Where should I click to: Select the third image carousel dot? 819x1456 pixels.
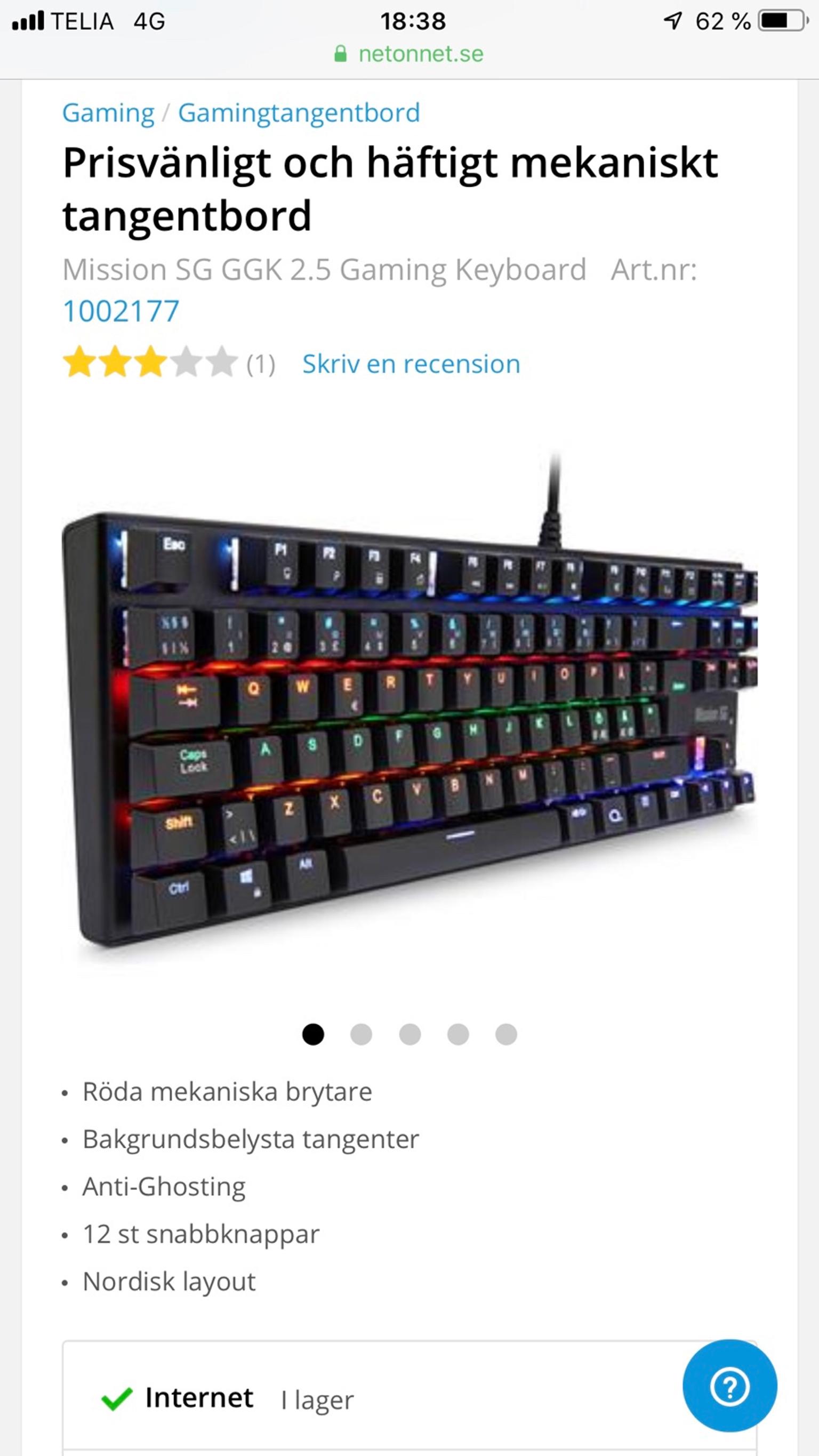410,1034
